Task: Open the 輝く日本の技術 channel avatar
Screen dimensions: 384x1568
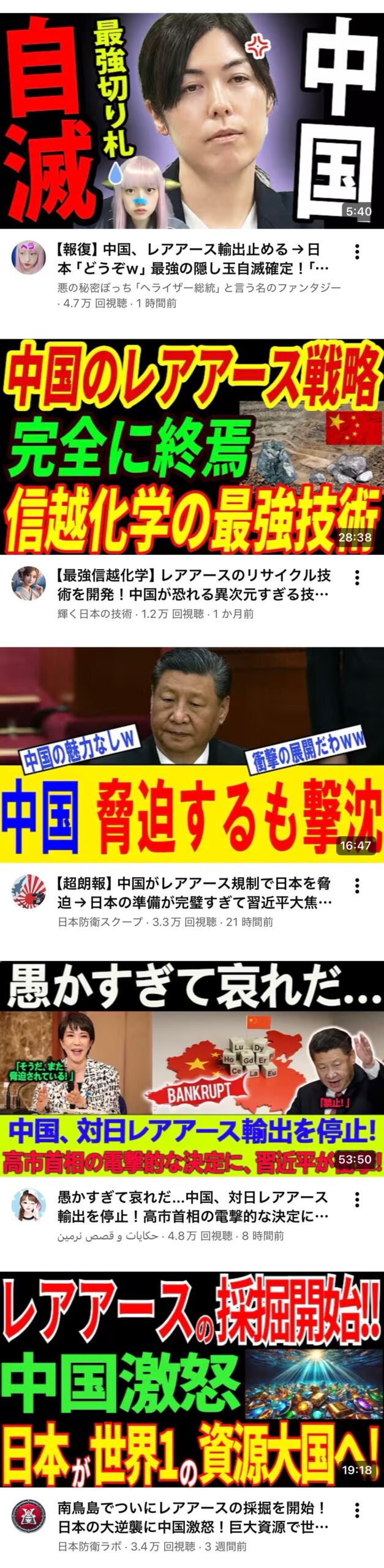Action: coord(28,583)
